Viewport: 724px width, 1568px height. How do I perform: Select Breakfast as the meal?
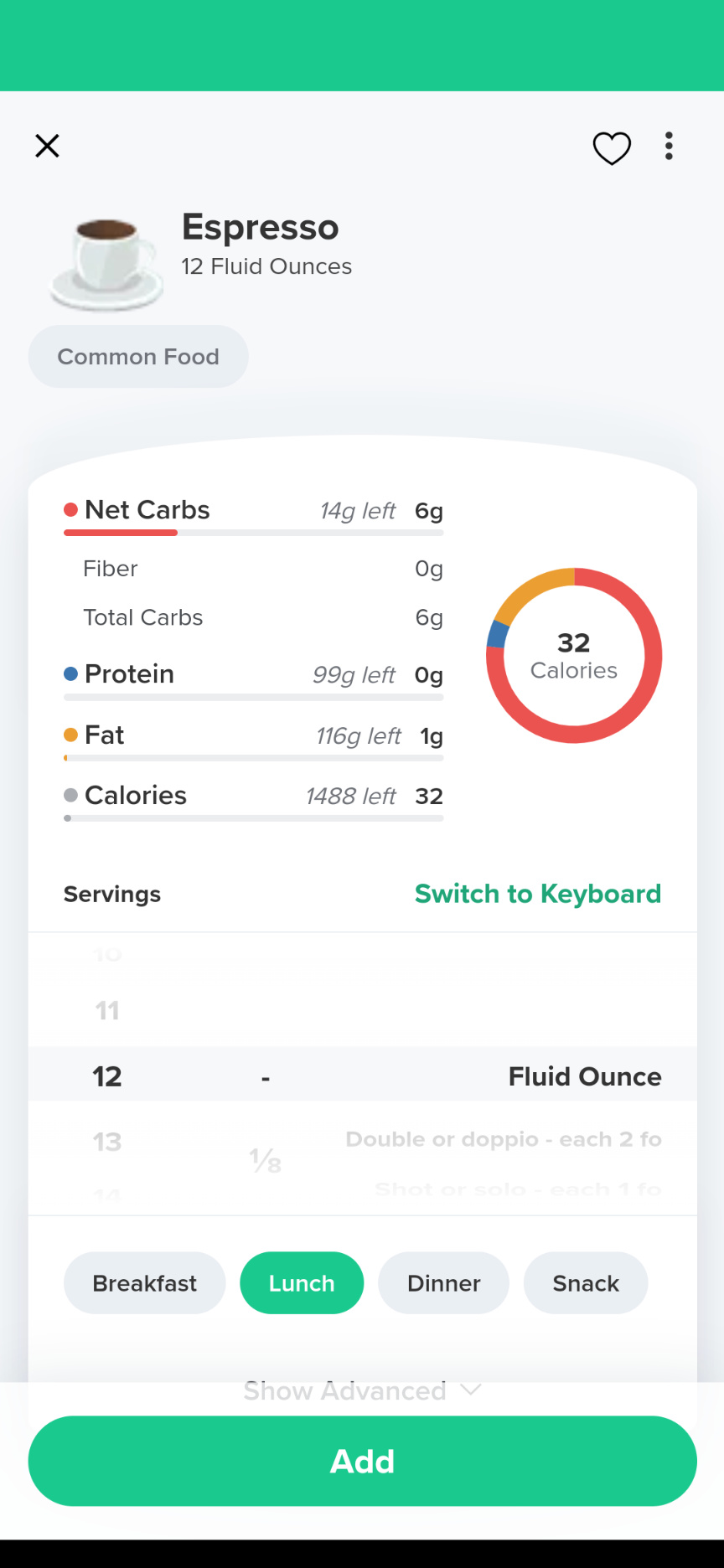145,1283
